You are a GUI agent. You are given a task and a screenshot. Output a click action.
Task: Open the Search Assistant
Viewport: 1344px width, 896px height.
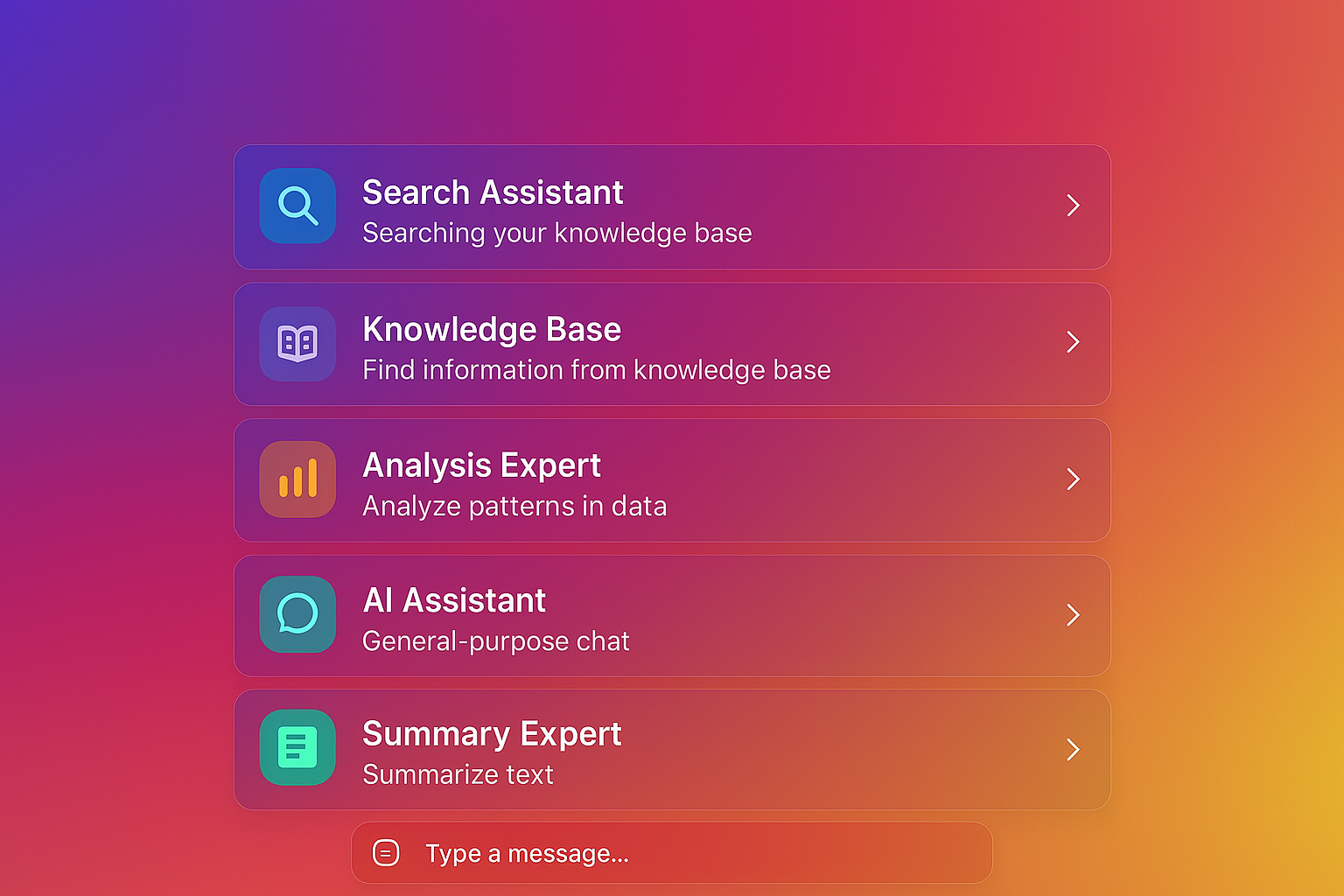click(671, 207)
